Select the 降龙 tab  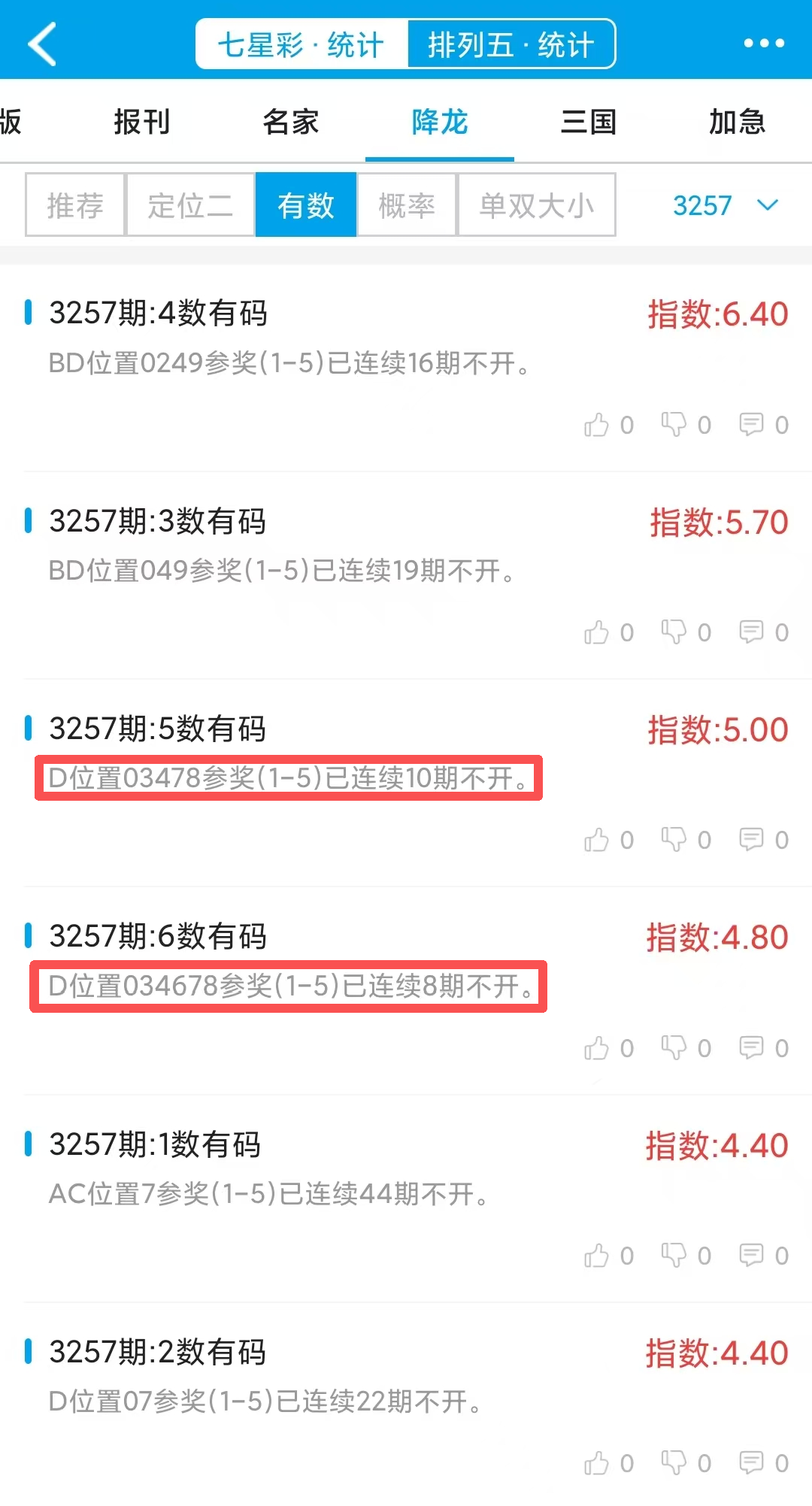tap(440, 122)
